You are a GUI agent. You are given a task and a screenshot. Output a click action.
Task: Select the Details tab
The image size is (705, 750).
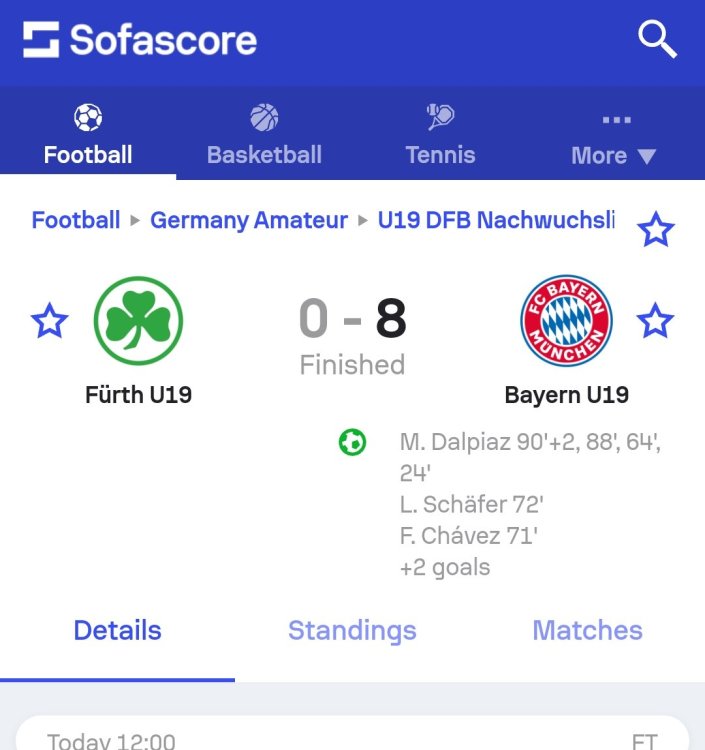(117, 631)
